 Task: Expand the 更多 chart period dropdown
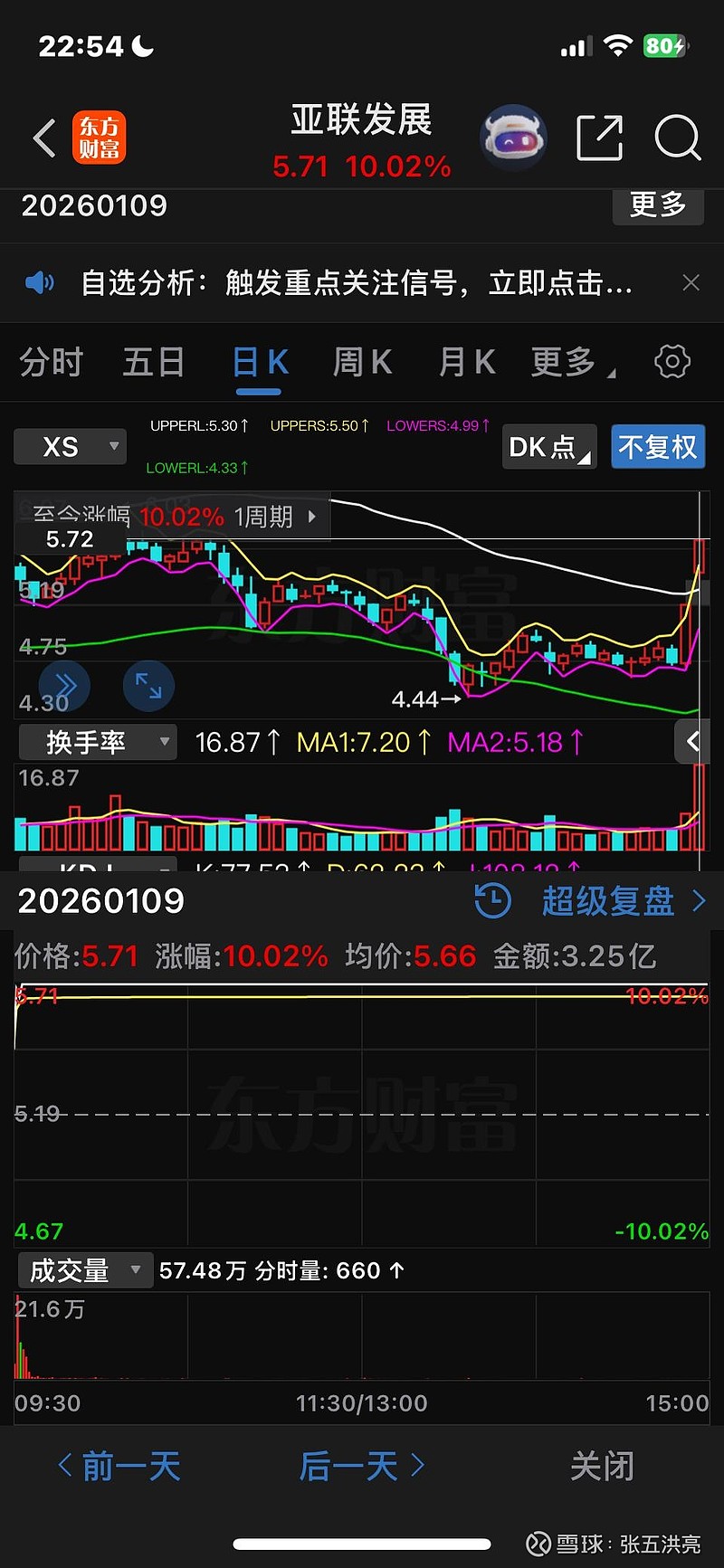click(x=571, y=363)
